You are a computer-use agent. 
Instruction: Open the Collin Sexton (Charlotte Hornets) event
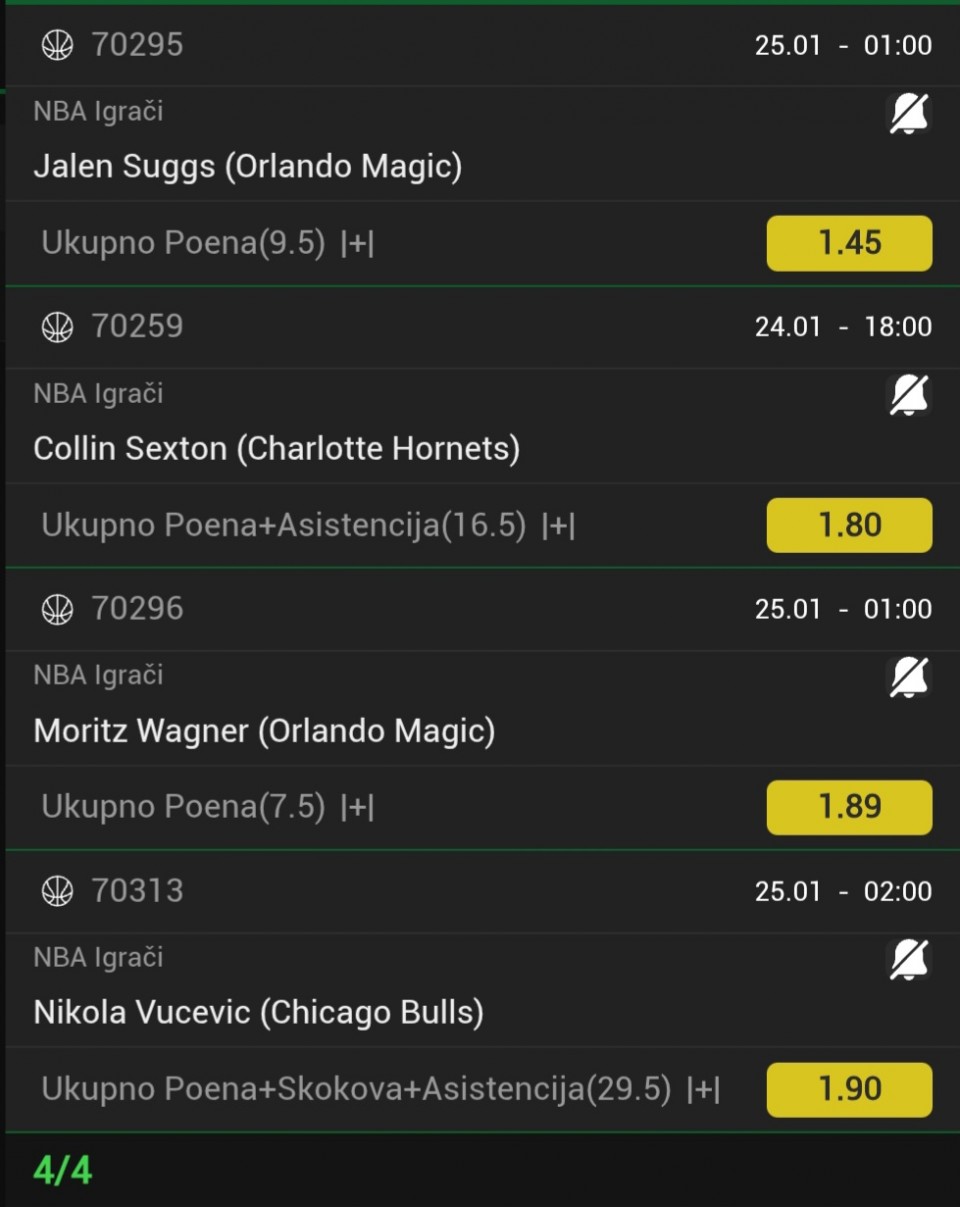pyautogui.click(x=277, y=448)
